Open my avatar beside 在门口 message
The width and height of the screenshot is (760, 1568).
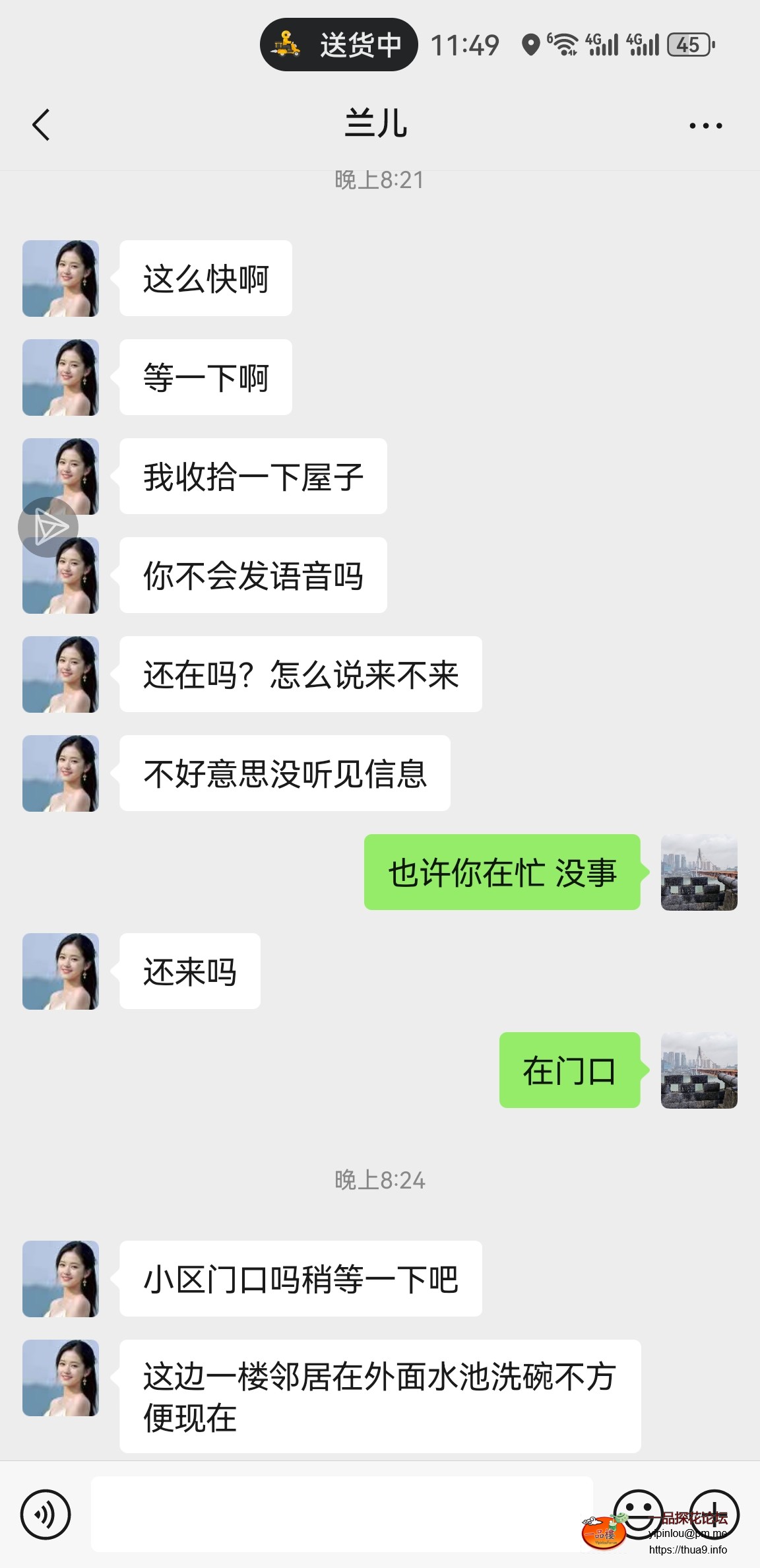click(x=699, y=1070)
